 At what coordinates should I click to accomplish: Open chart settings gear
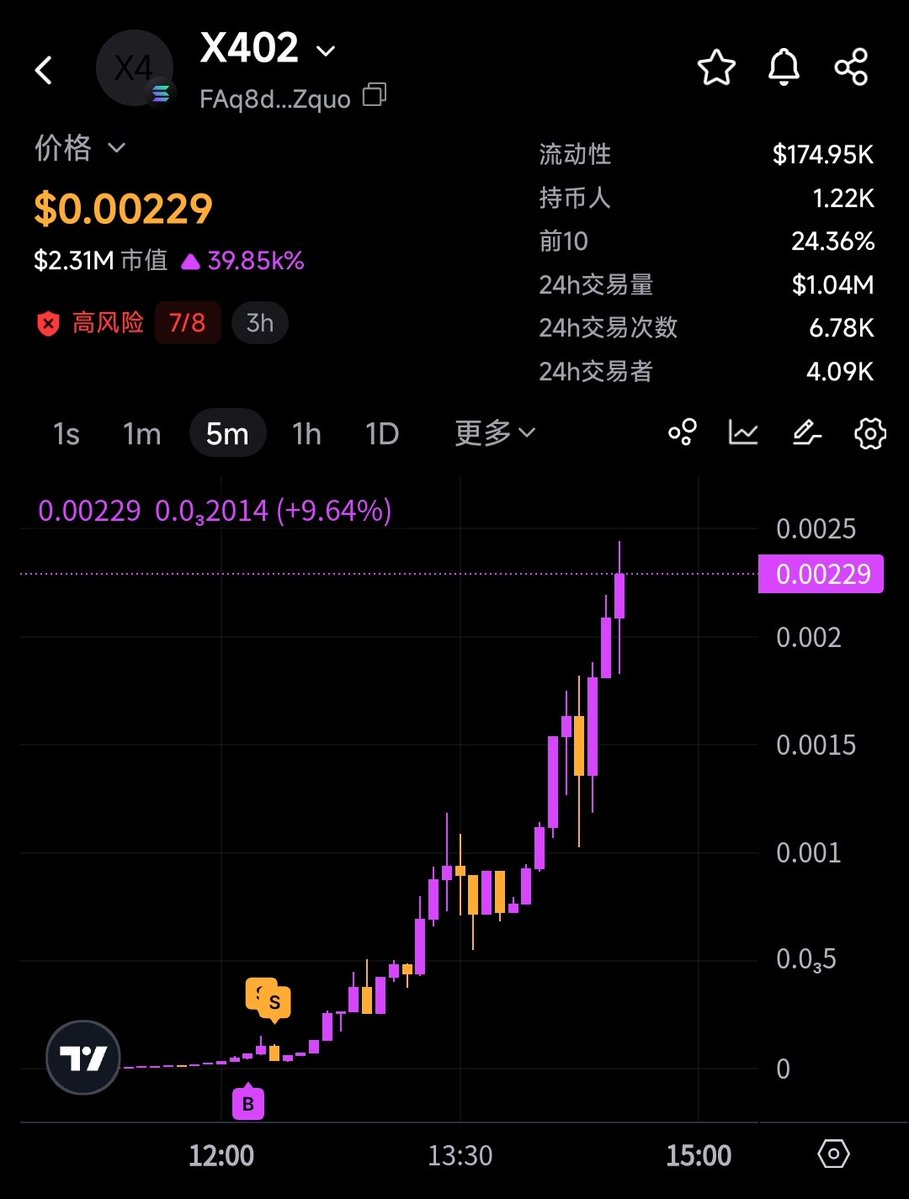870,433
